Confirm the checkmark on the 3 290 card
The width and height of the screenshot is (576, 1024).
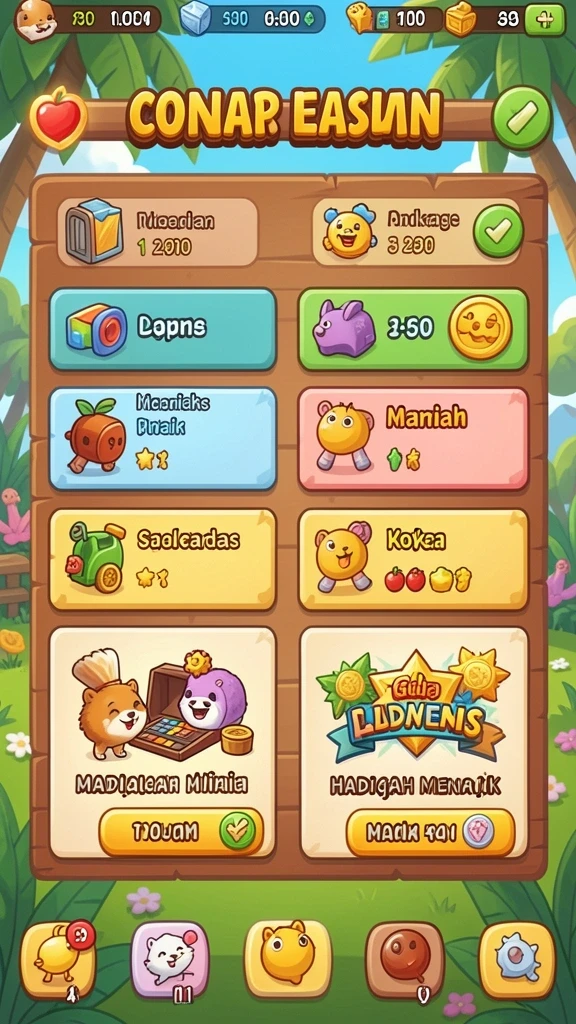pos(498,231)
